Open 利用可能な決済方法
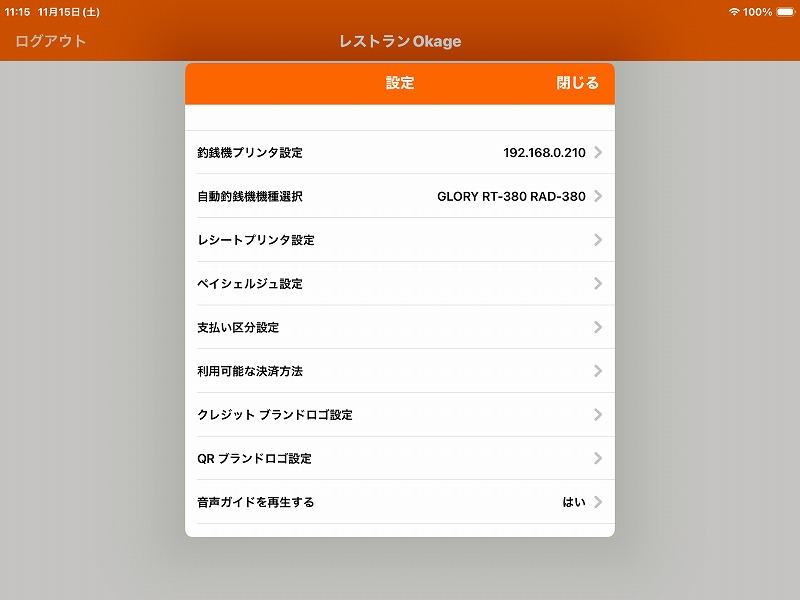 tap(400, 371)
